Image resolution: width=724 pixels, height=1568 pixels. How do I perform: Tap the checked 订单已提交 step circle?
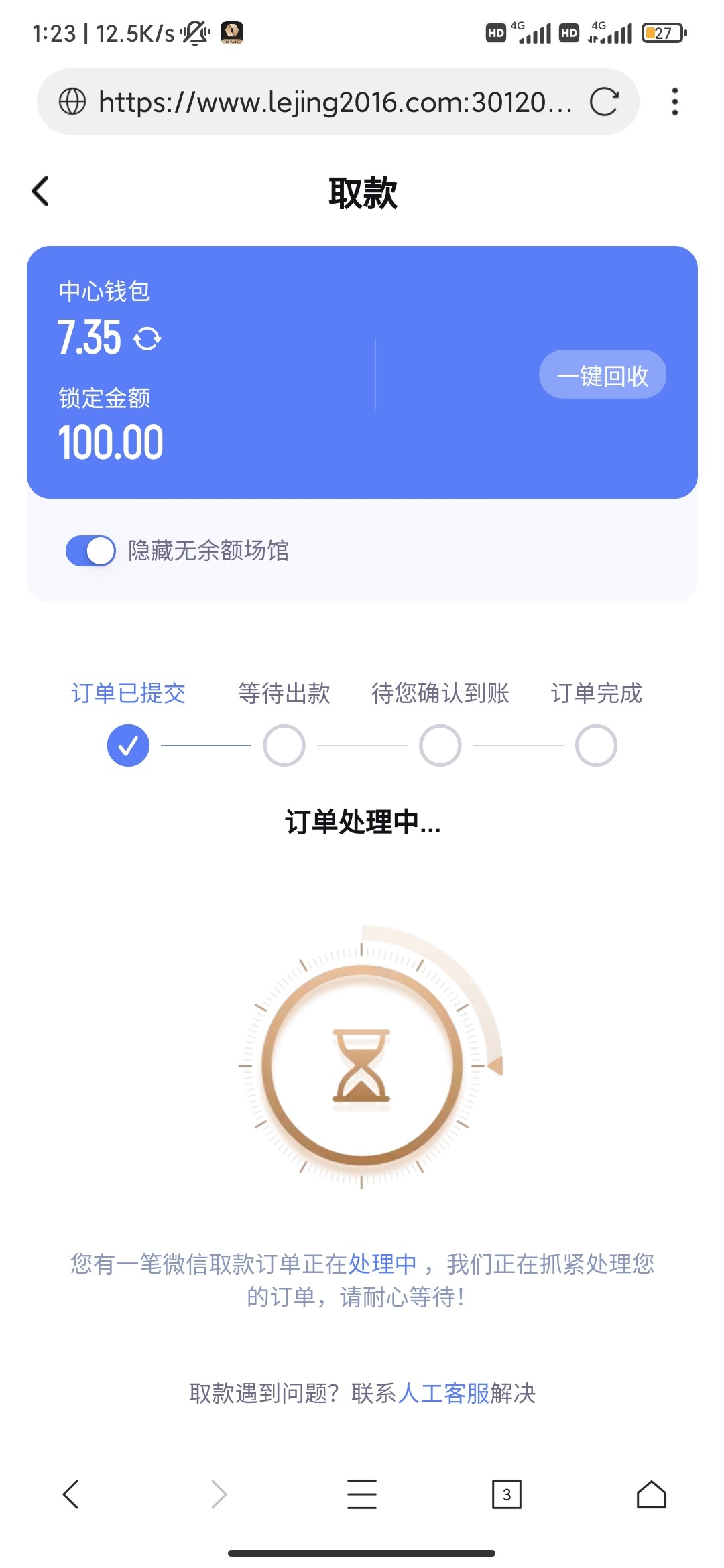point(127,744)
